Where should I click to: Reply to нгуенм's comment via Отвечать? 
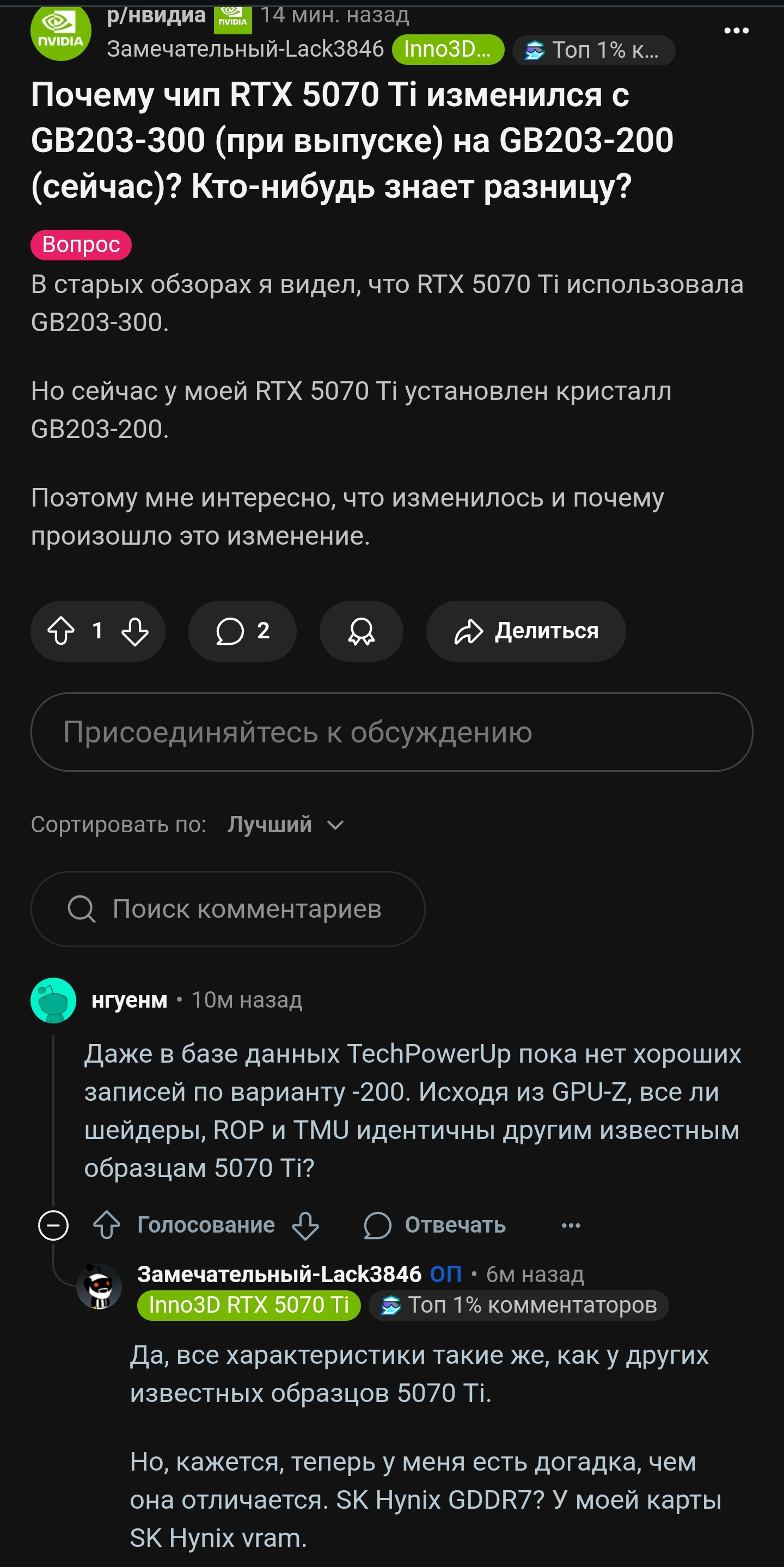434,1225
